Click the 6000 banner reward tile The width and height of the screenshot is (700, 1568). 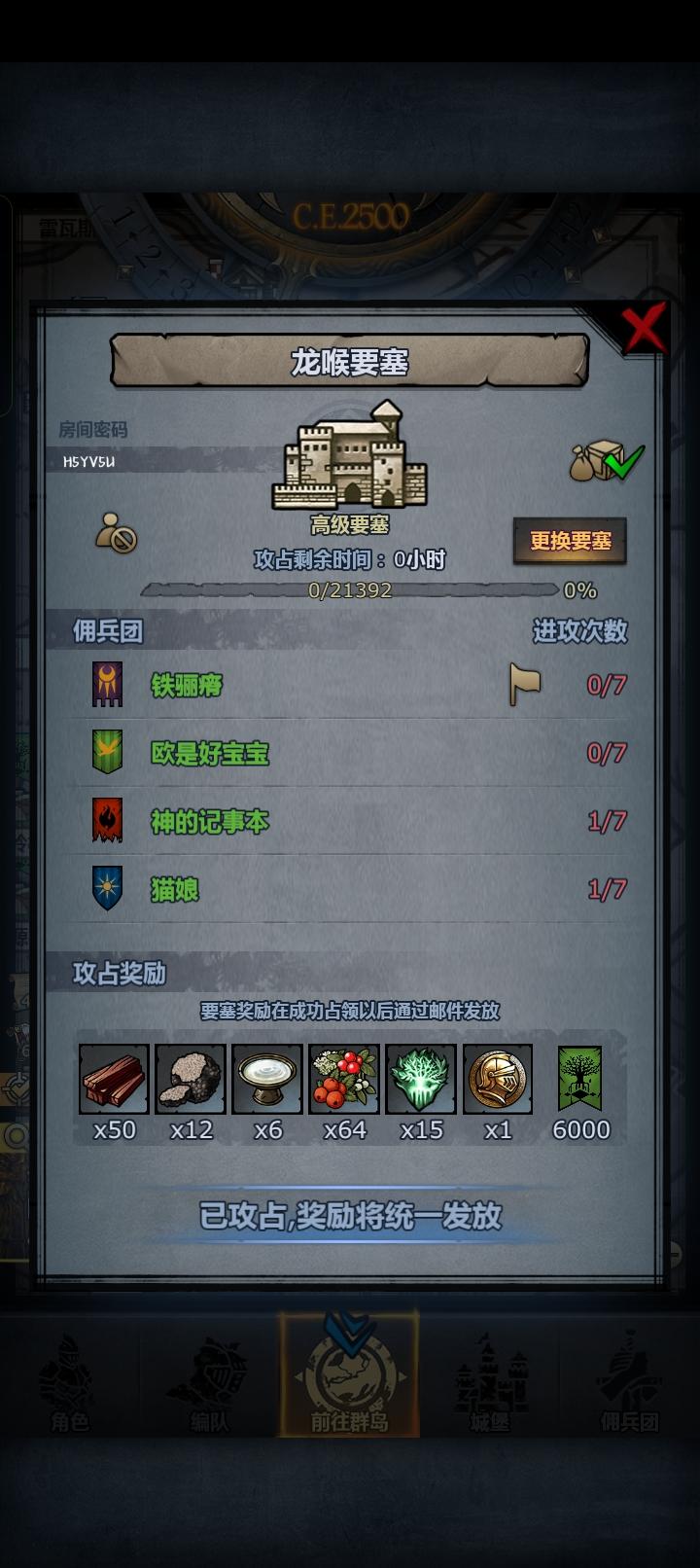(x=581, y=1080)
